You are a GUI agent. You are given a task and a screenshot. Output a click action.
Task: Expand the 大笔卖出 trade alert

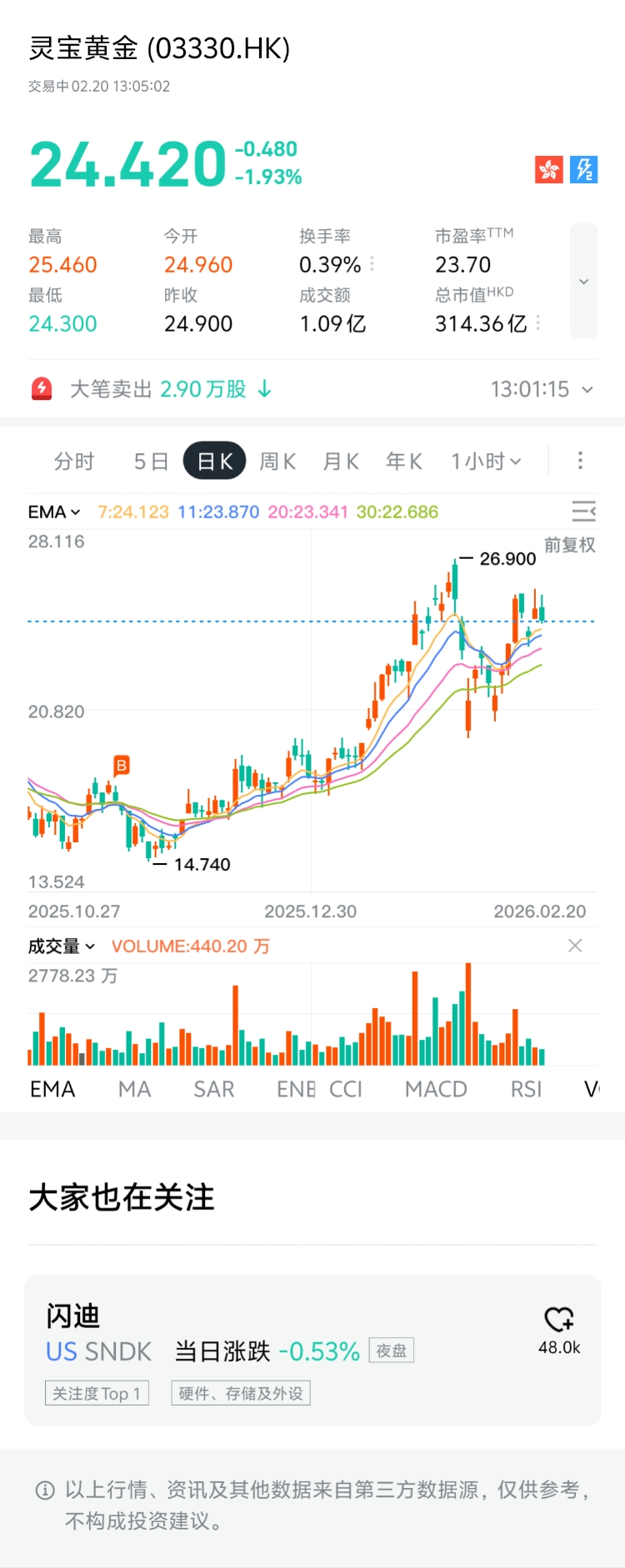pyautogui.click(x=587, y=389)
